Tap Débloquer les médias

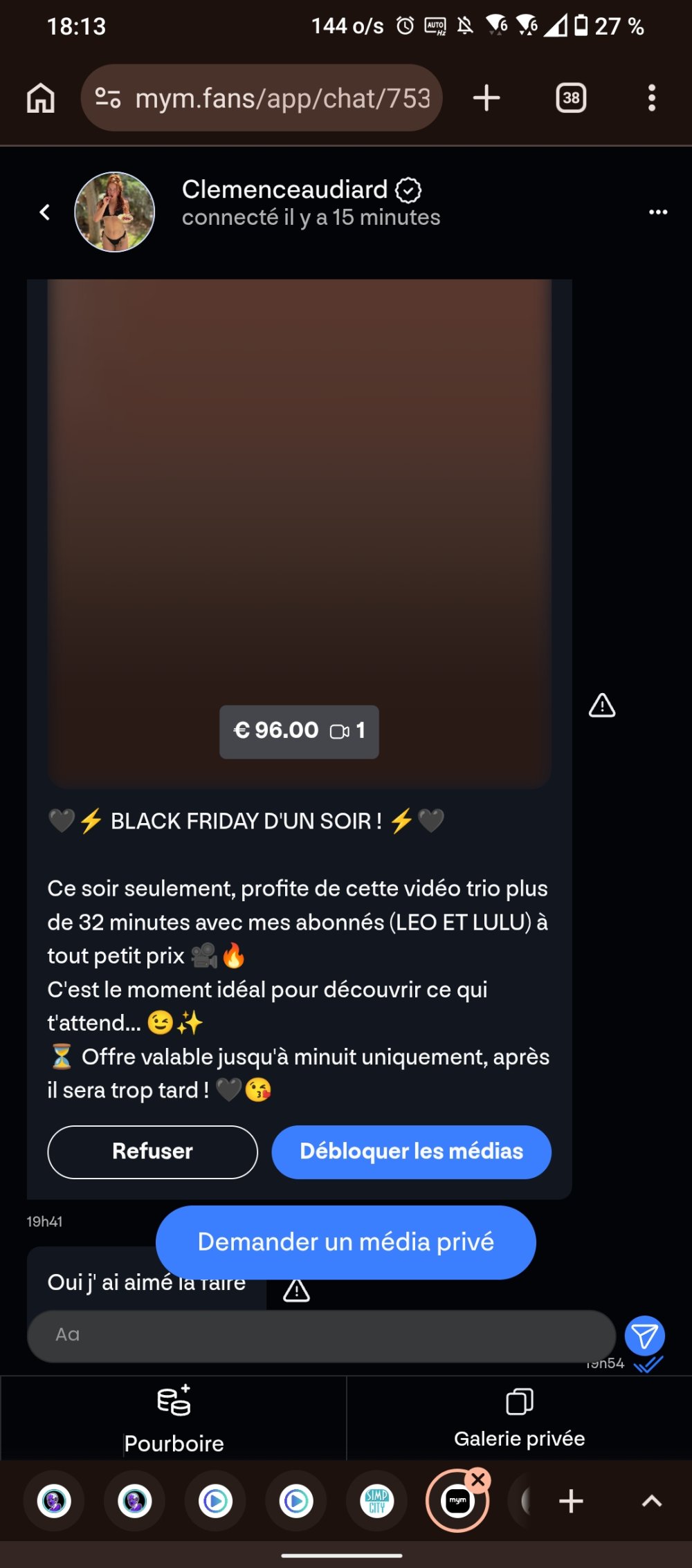tap(411, 1152)
